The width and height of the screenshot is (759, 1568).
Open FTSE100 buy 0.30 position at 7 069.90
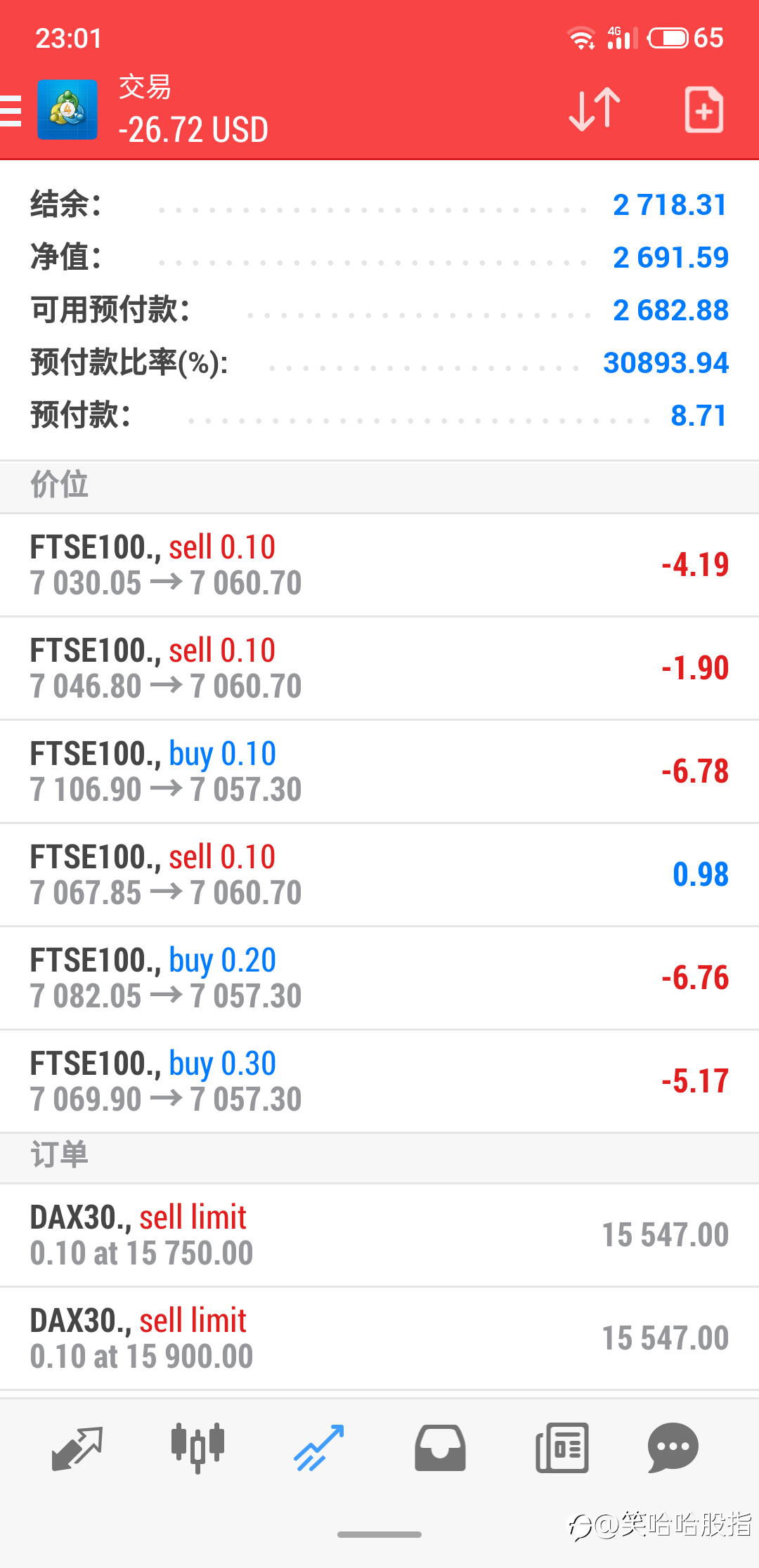click(379, 1082)
